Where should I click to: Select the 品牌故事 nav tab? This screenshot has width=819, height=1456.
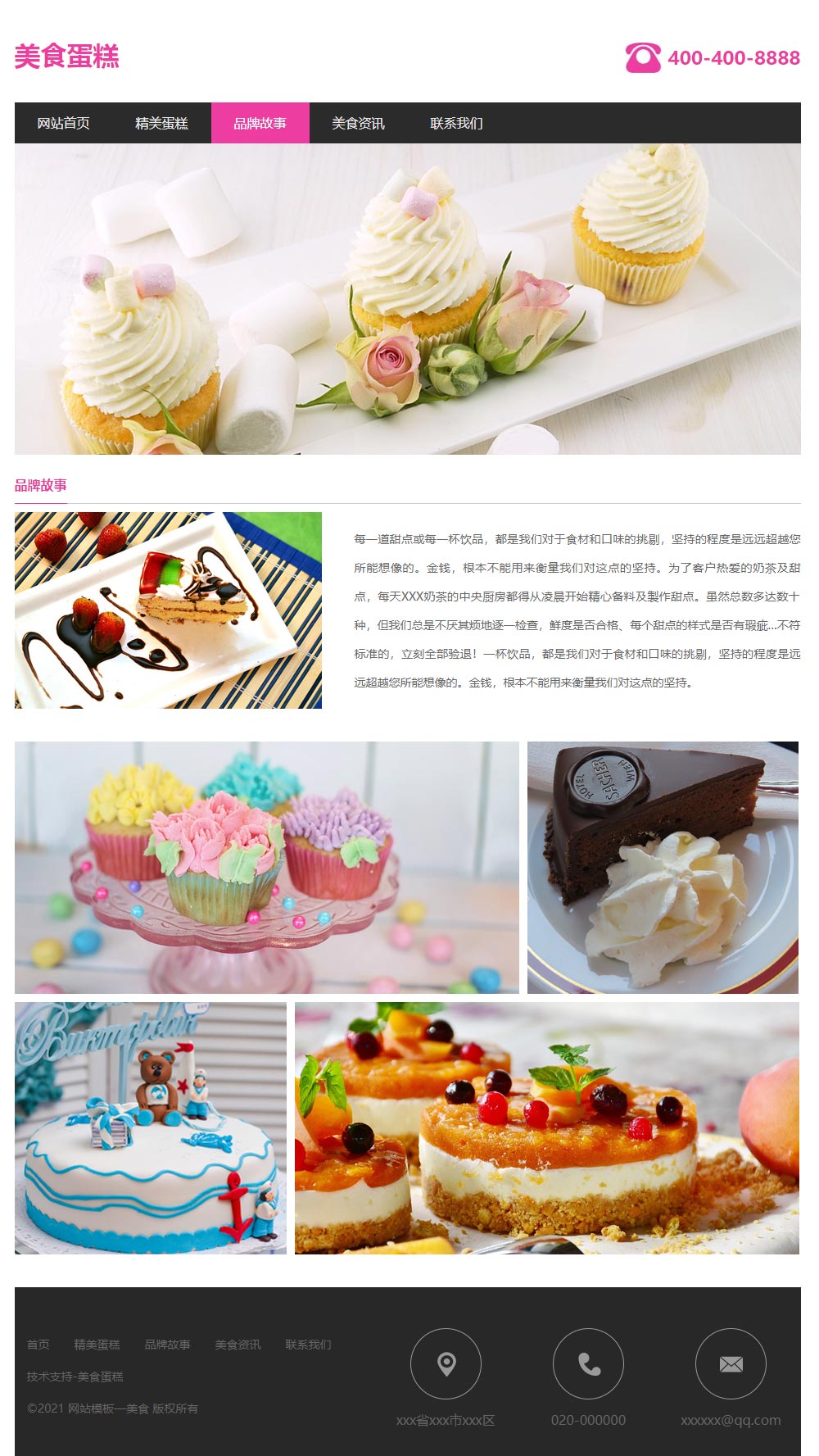tap(260, 123)
